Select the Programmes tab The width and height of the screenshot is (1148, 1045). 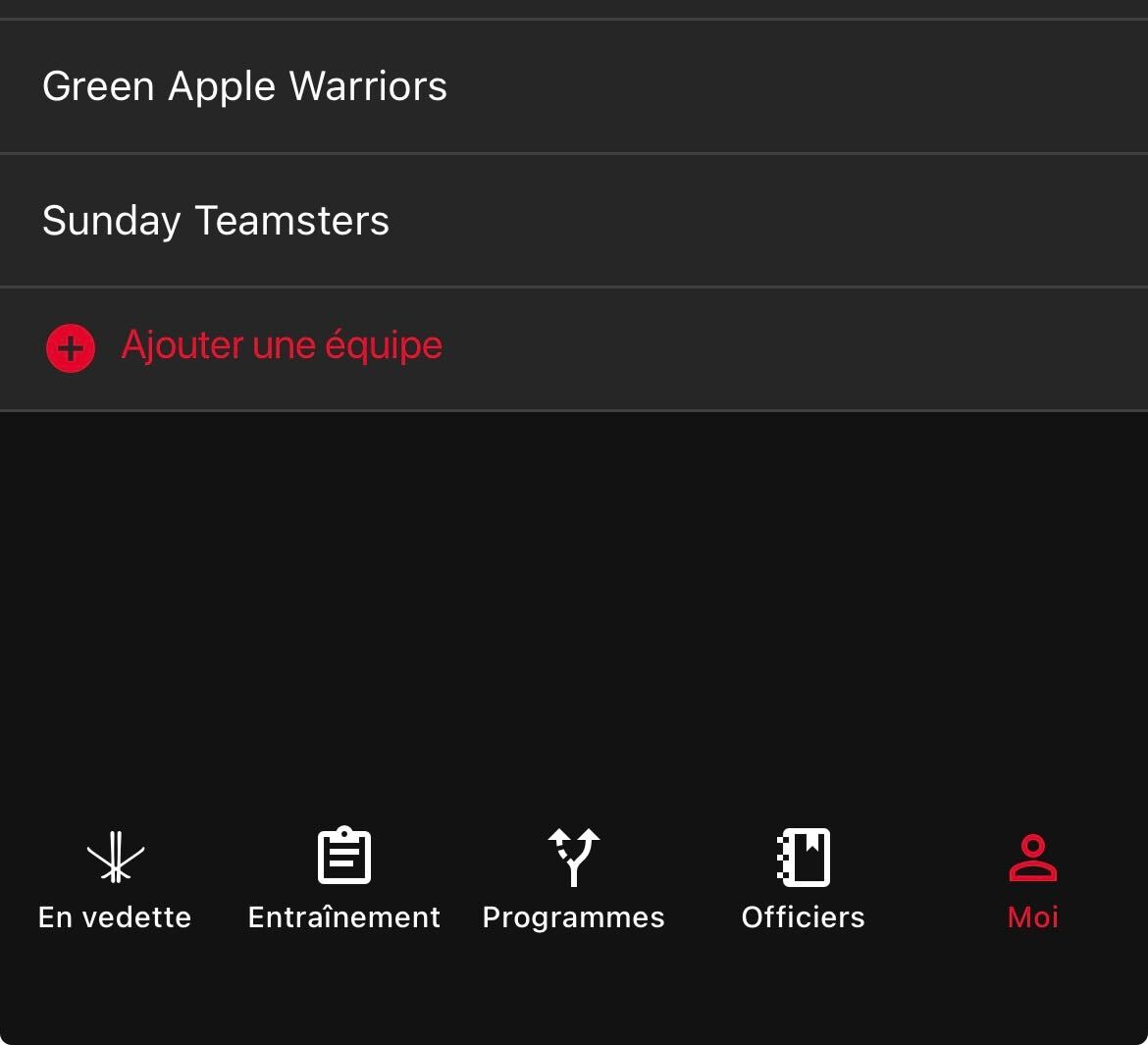[574, 879]
